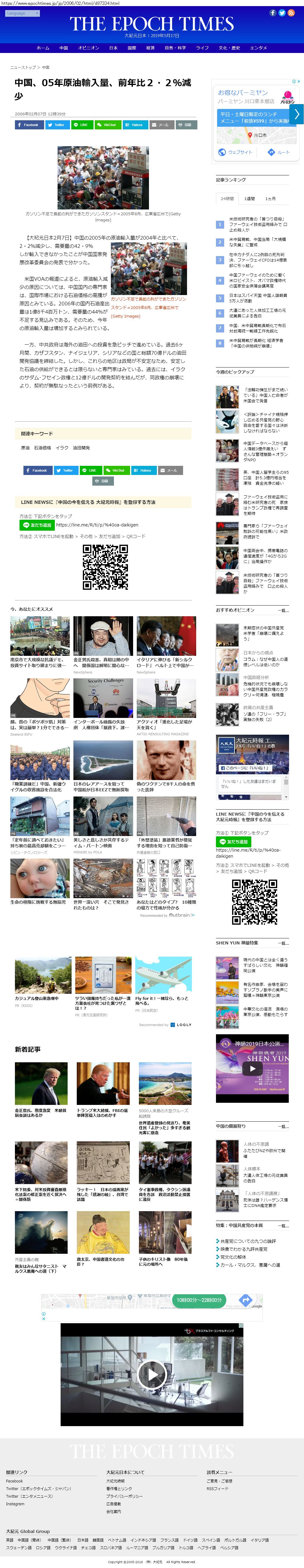Share the article with the top Facebook button
The width and height of the screenshot is (304, 1568).
28,125
